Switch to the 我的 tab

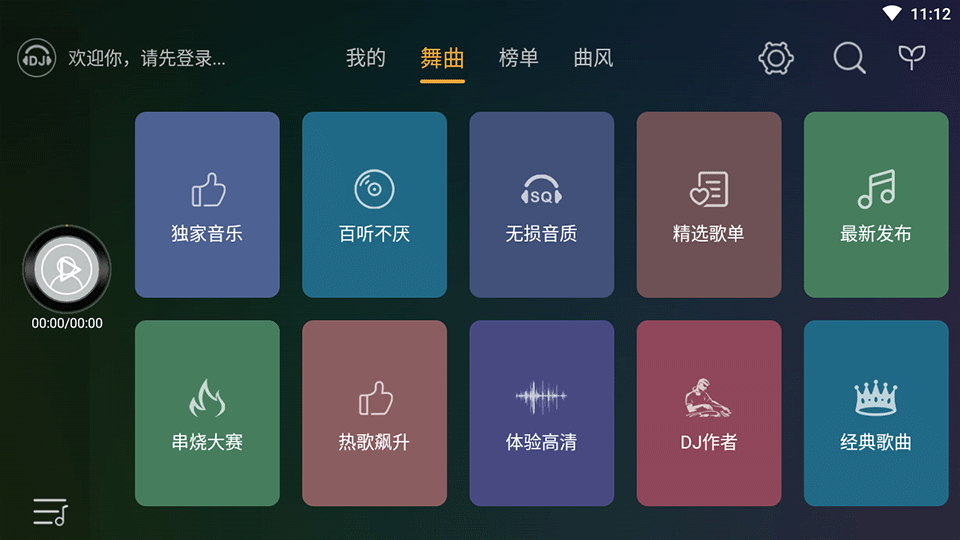pos(365,58)
